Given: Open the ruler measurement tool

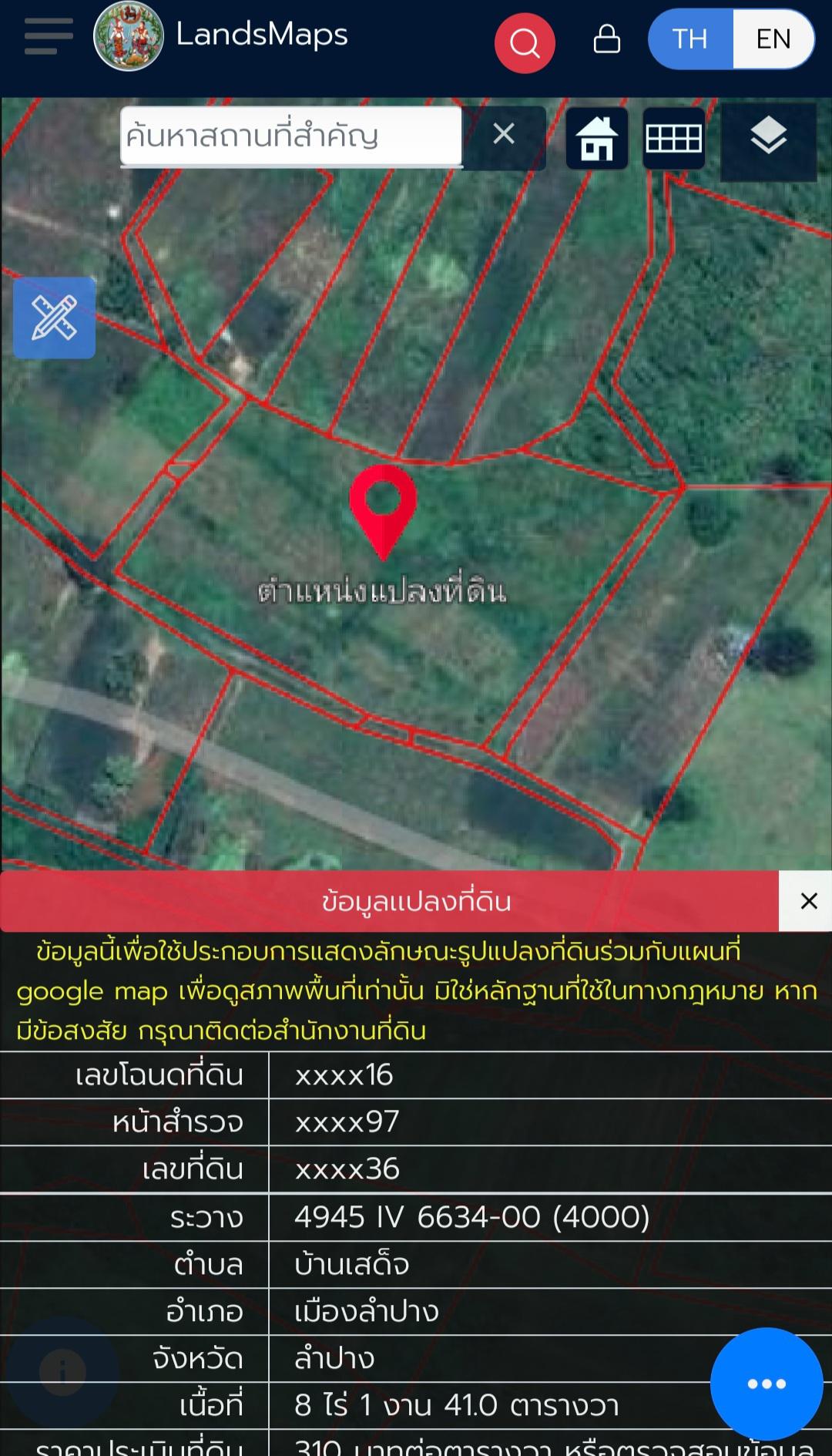Looking at the screenshot, I should click(54, 318).
